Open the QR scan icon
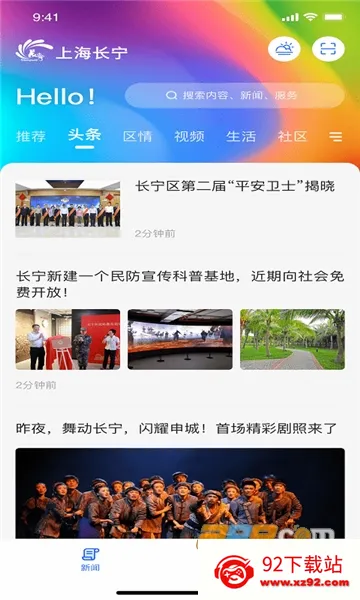The height and width of the screenshot is (600, 360). click(328, 49)
